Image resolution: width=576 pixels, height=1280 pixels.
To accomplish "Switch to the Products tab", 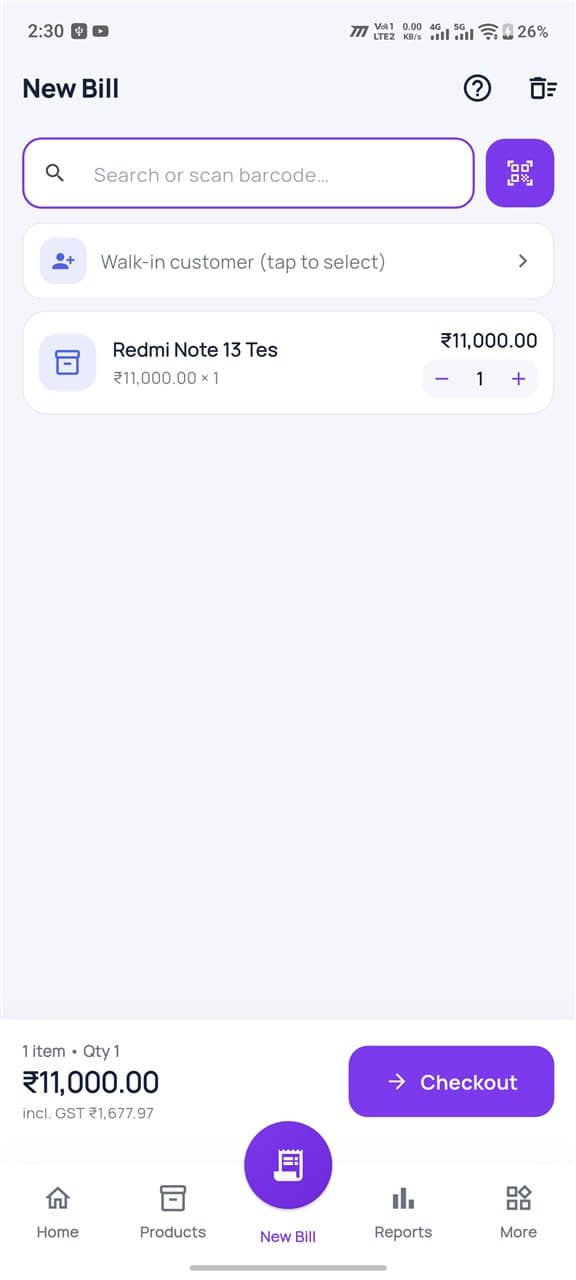I will 173,1211.
